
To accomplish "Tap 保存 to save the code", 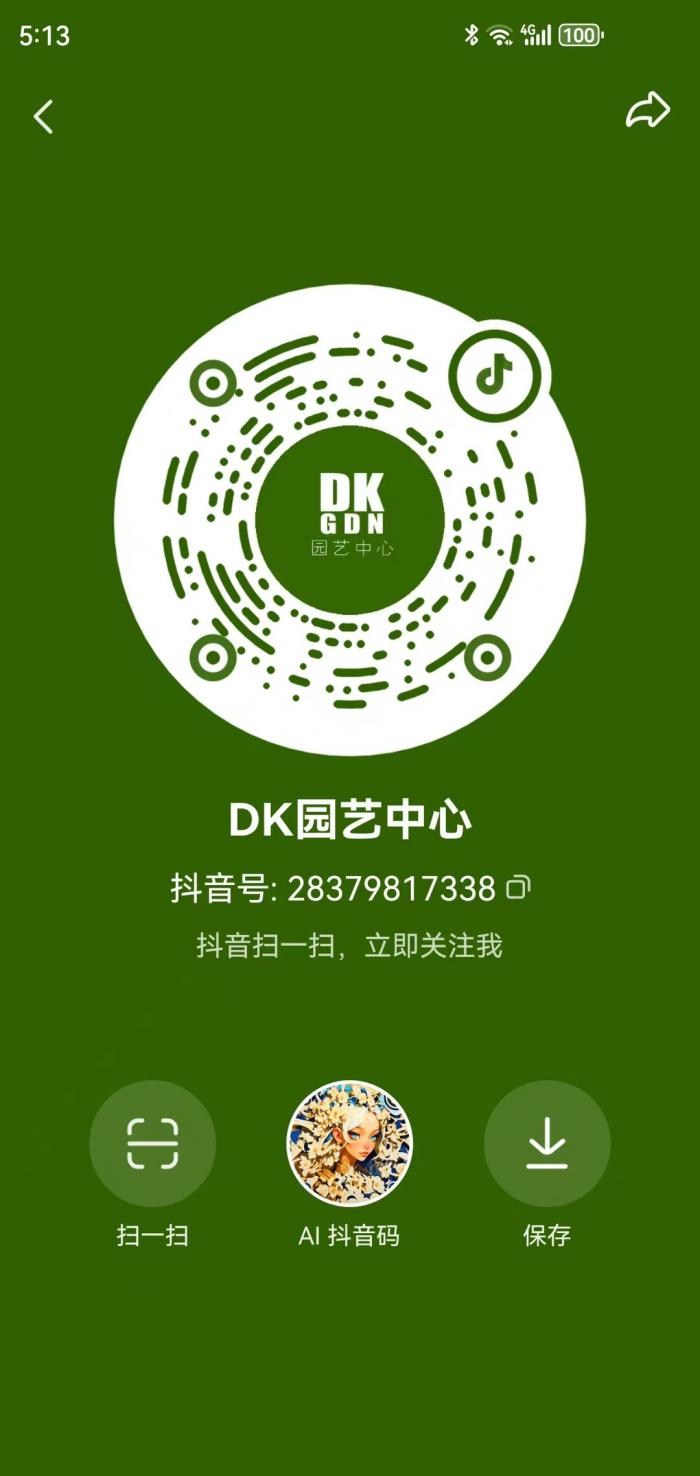I will pos(547,1143).
